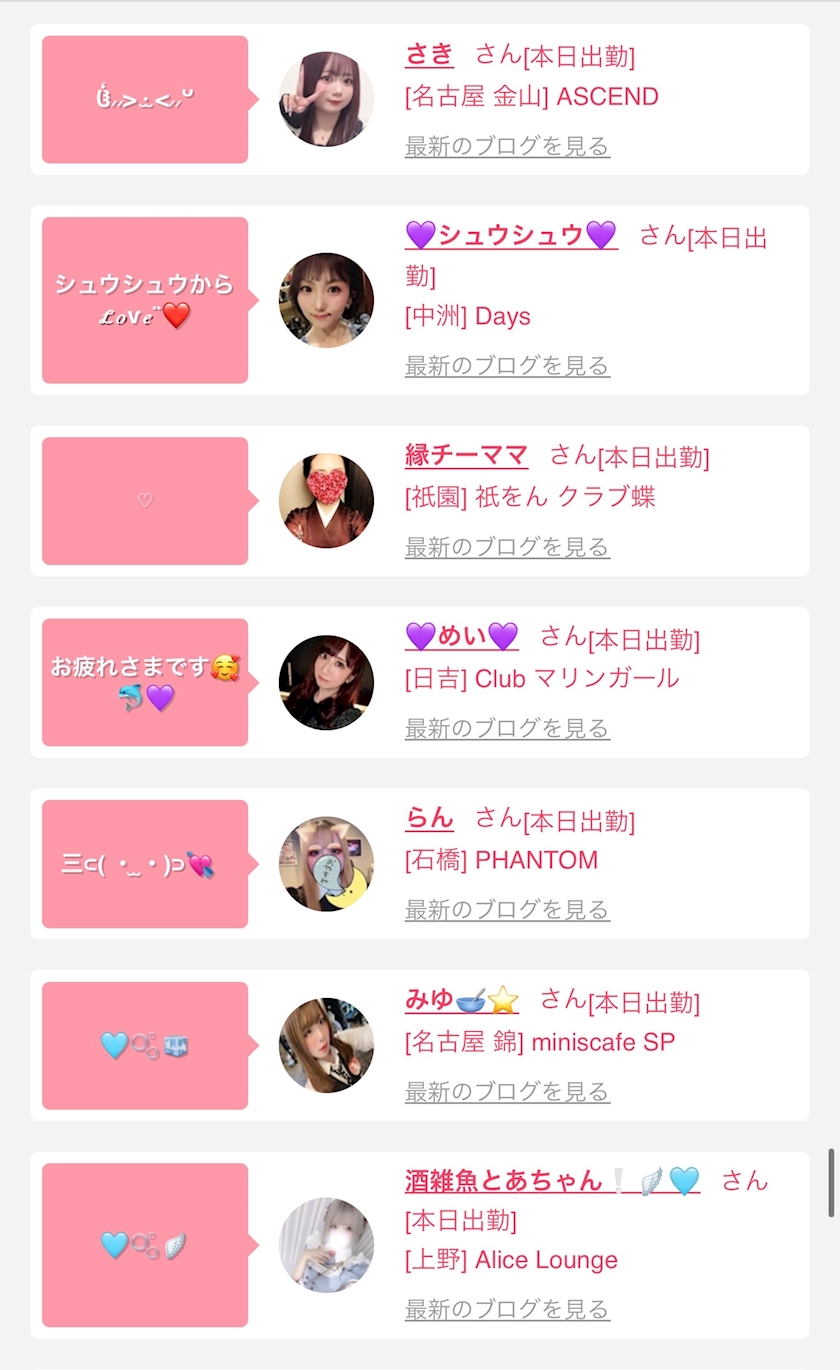Open さき's profile name link
This screenshot has width=840, height=1370.
[429, 54]
